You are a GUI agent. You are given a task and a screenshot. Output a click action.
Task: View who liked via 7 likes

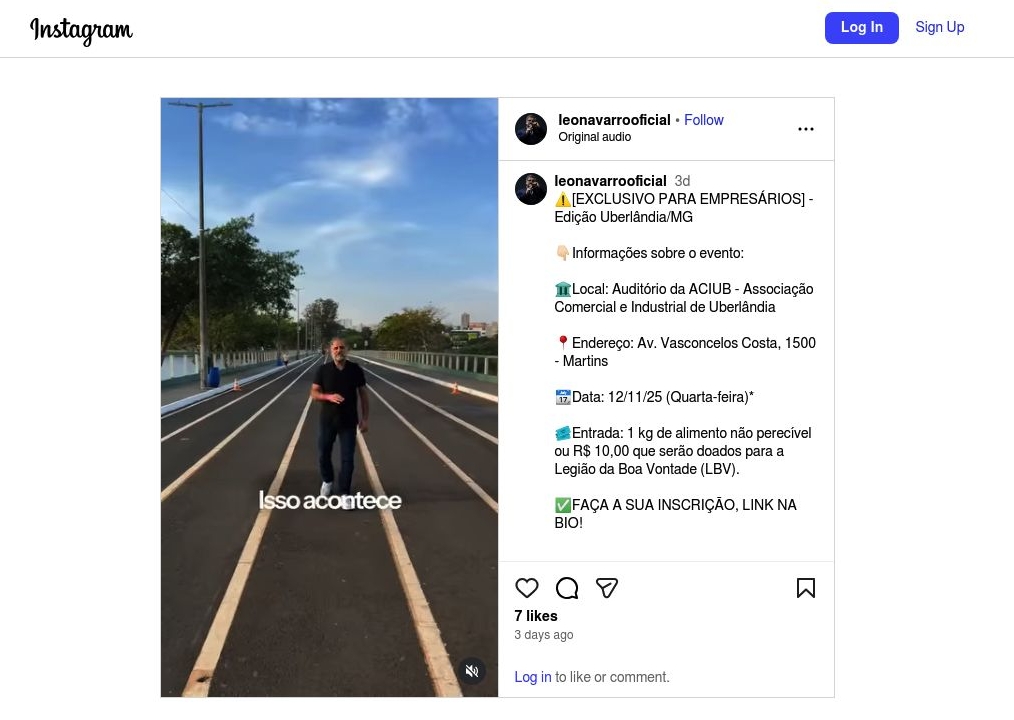pos(536,616)
